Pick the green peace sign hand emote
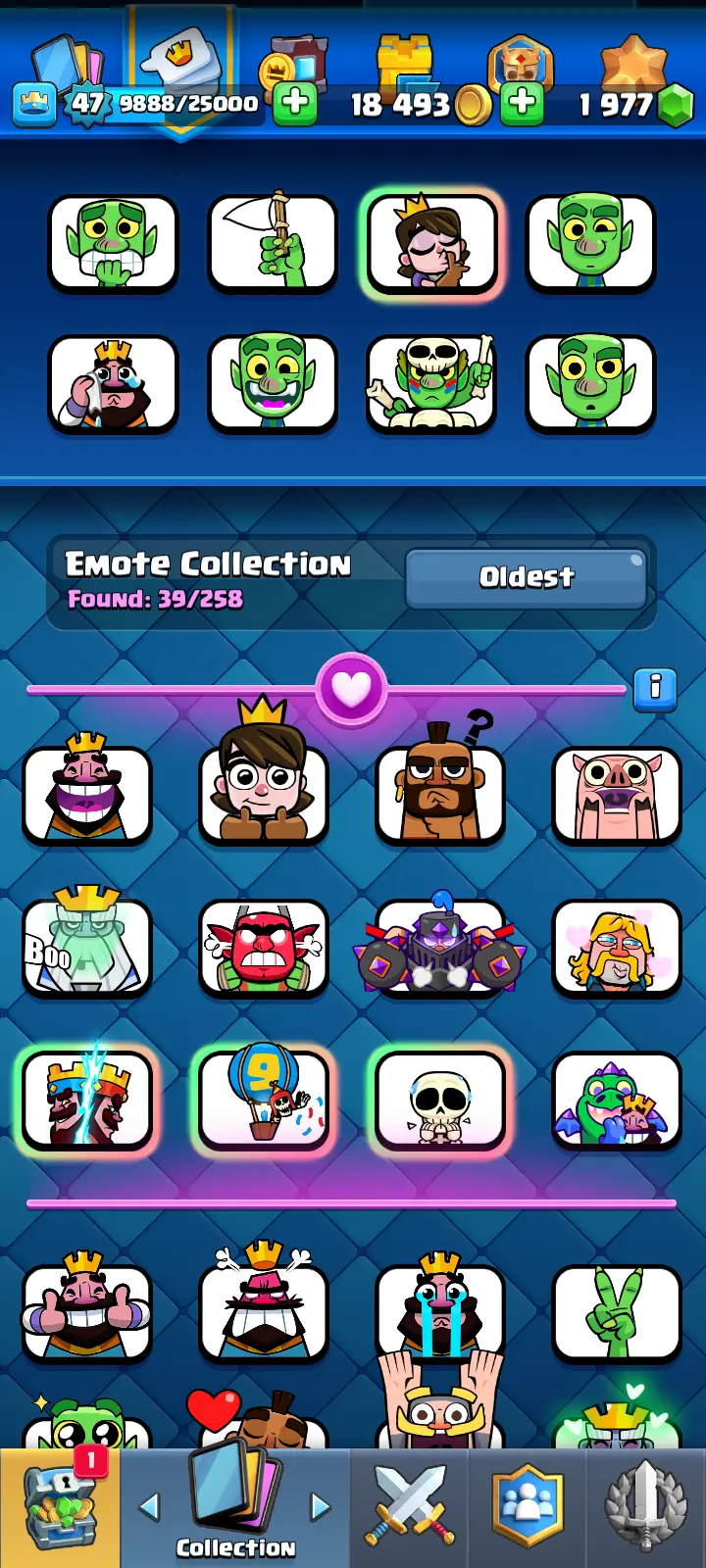706x1568 pixels. (x=616, y=1311)
